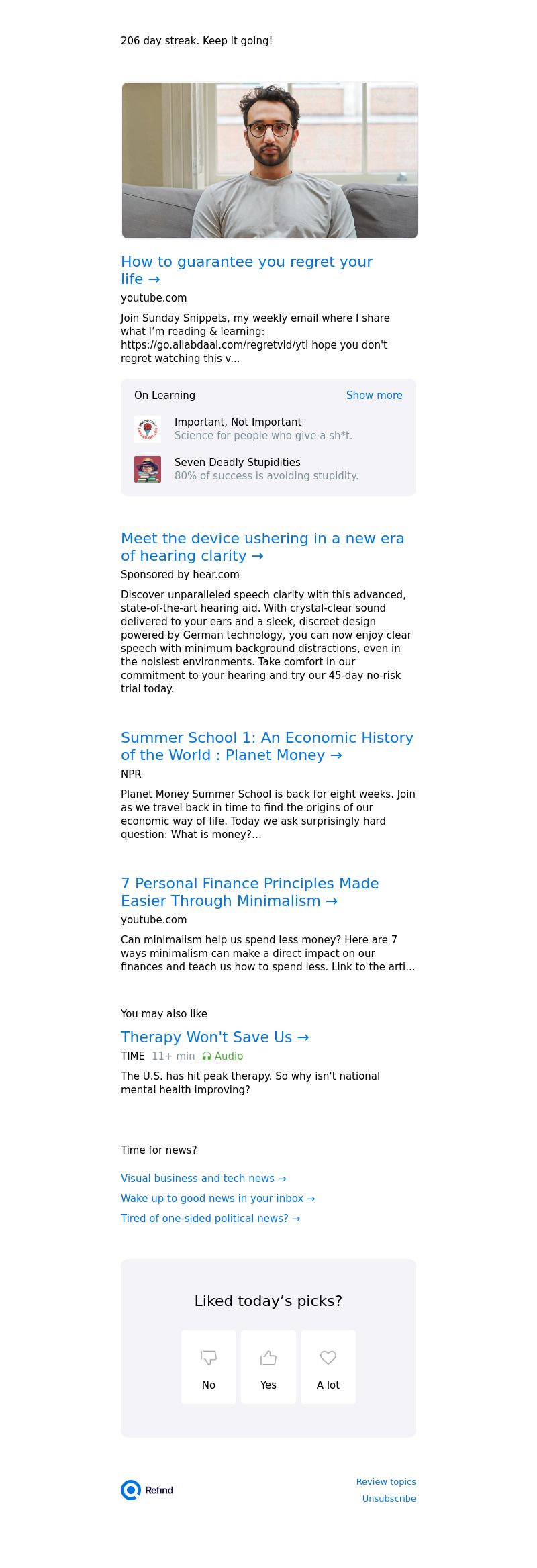Select A lot heart rating
Screen dimensions: 537x1568
[328, 1367]
